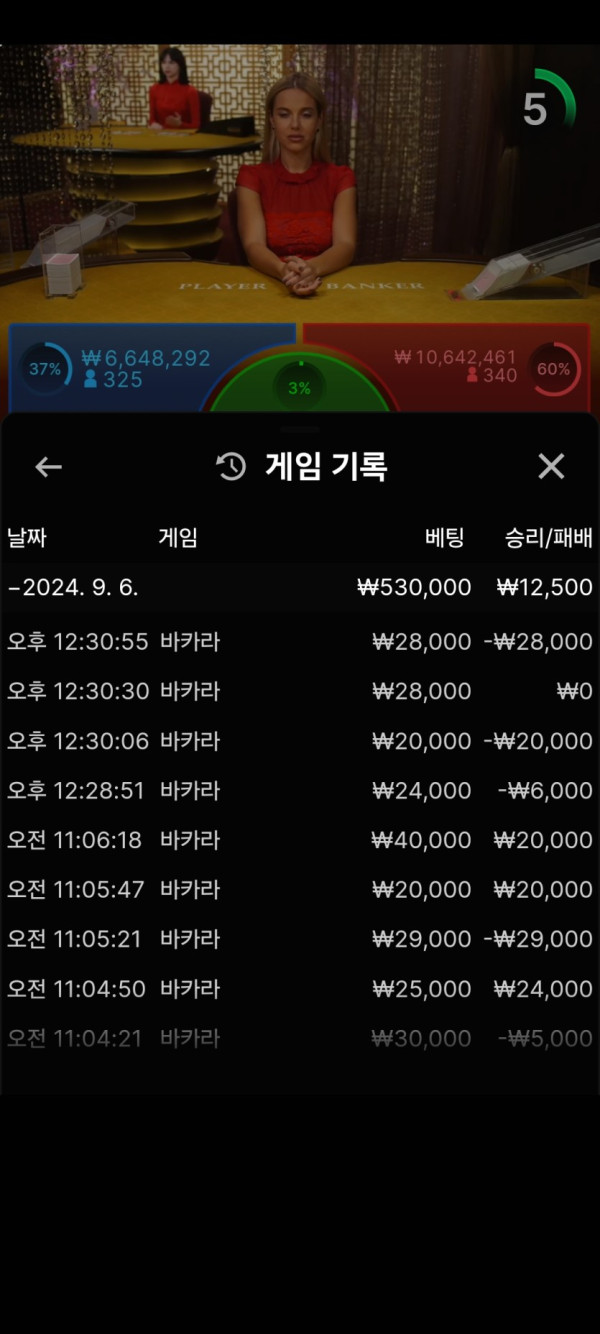Open the 오후 12:30:06 baccarat record
Viewport: 600px width, 1334px height.
coord(299,741)
